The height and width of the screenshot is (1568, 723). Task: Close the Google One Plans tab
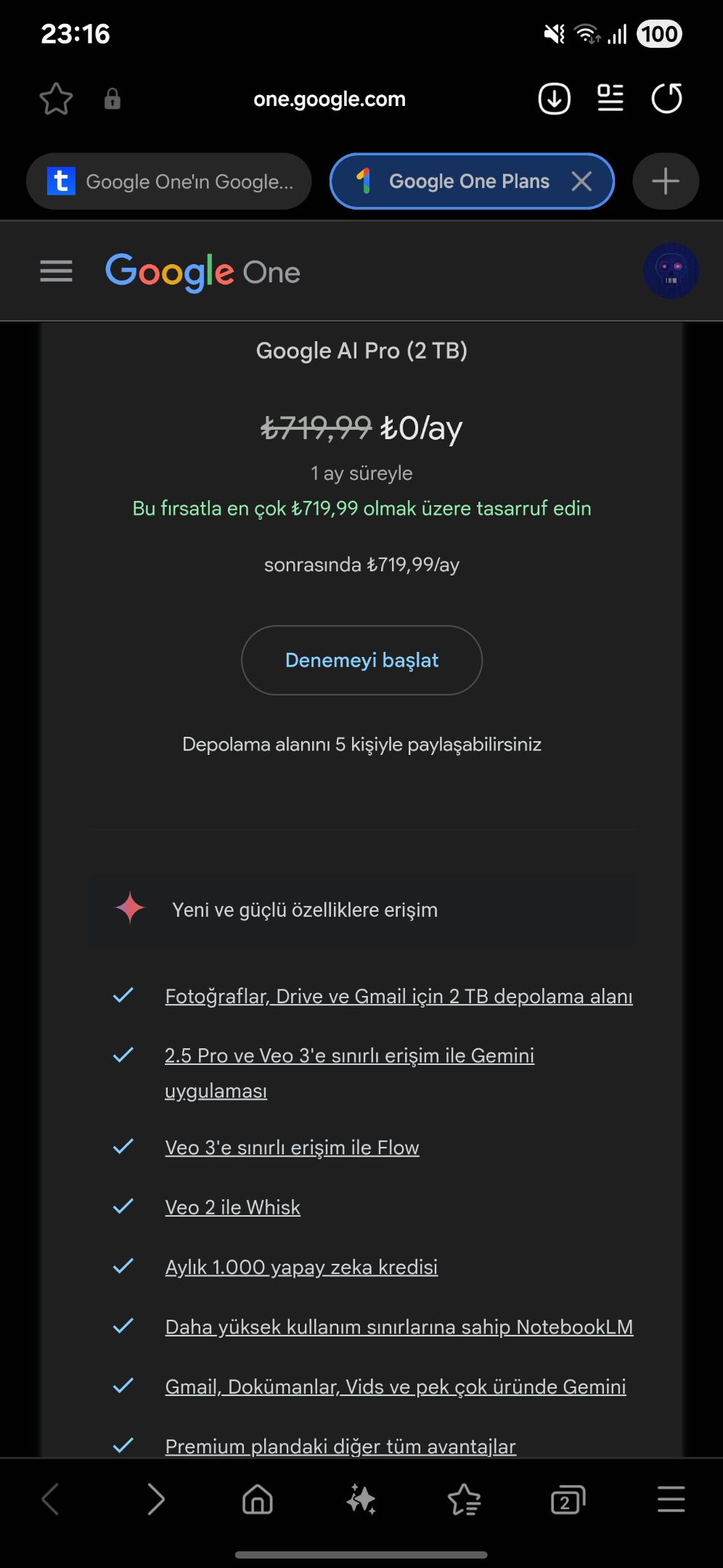click(581, 181)
